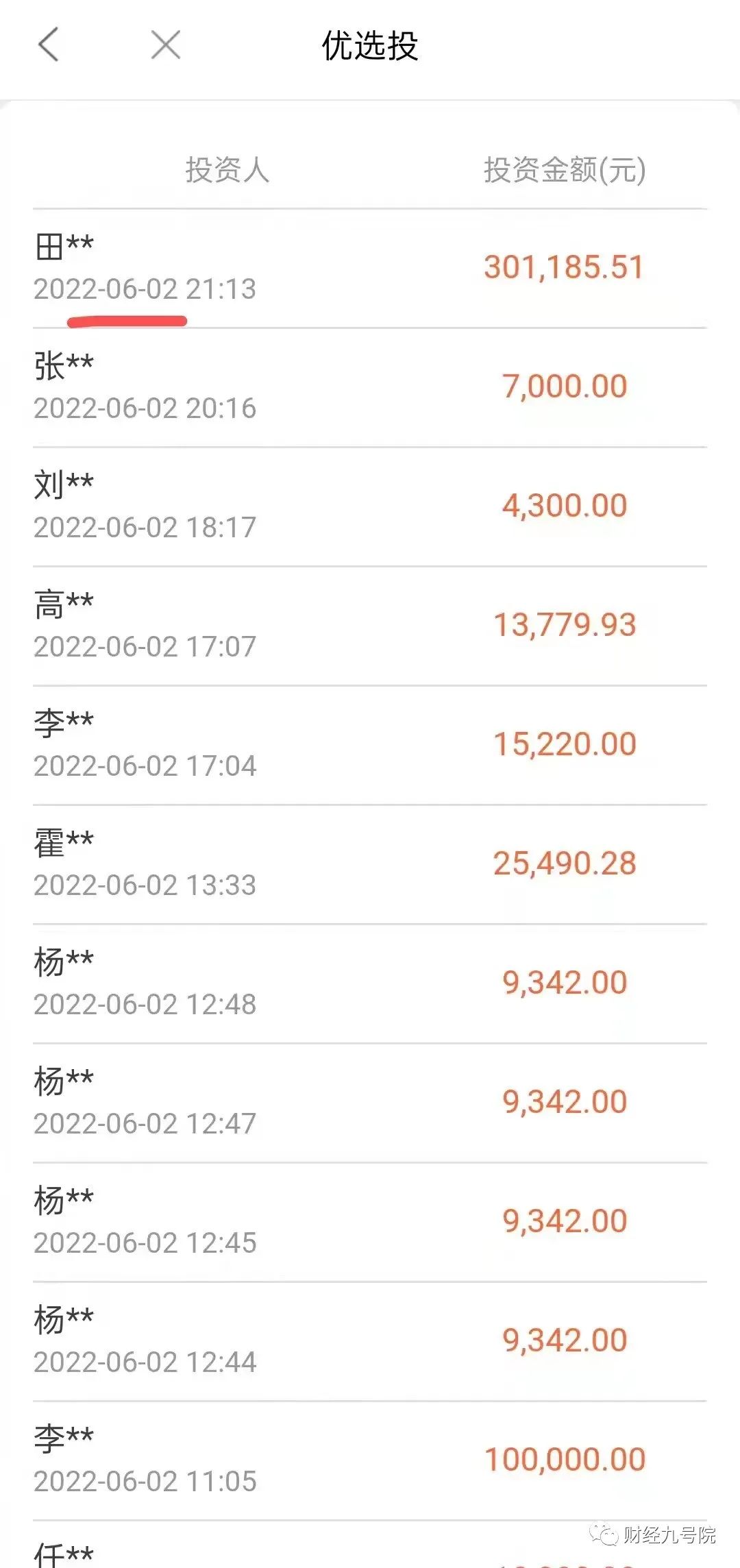Tap the back arrow icon

pyautogui.click(x=49, y=45)
